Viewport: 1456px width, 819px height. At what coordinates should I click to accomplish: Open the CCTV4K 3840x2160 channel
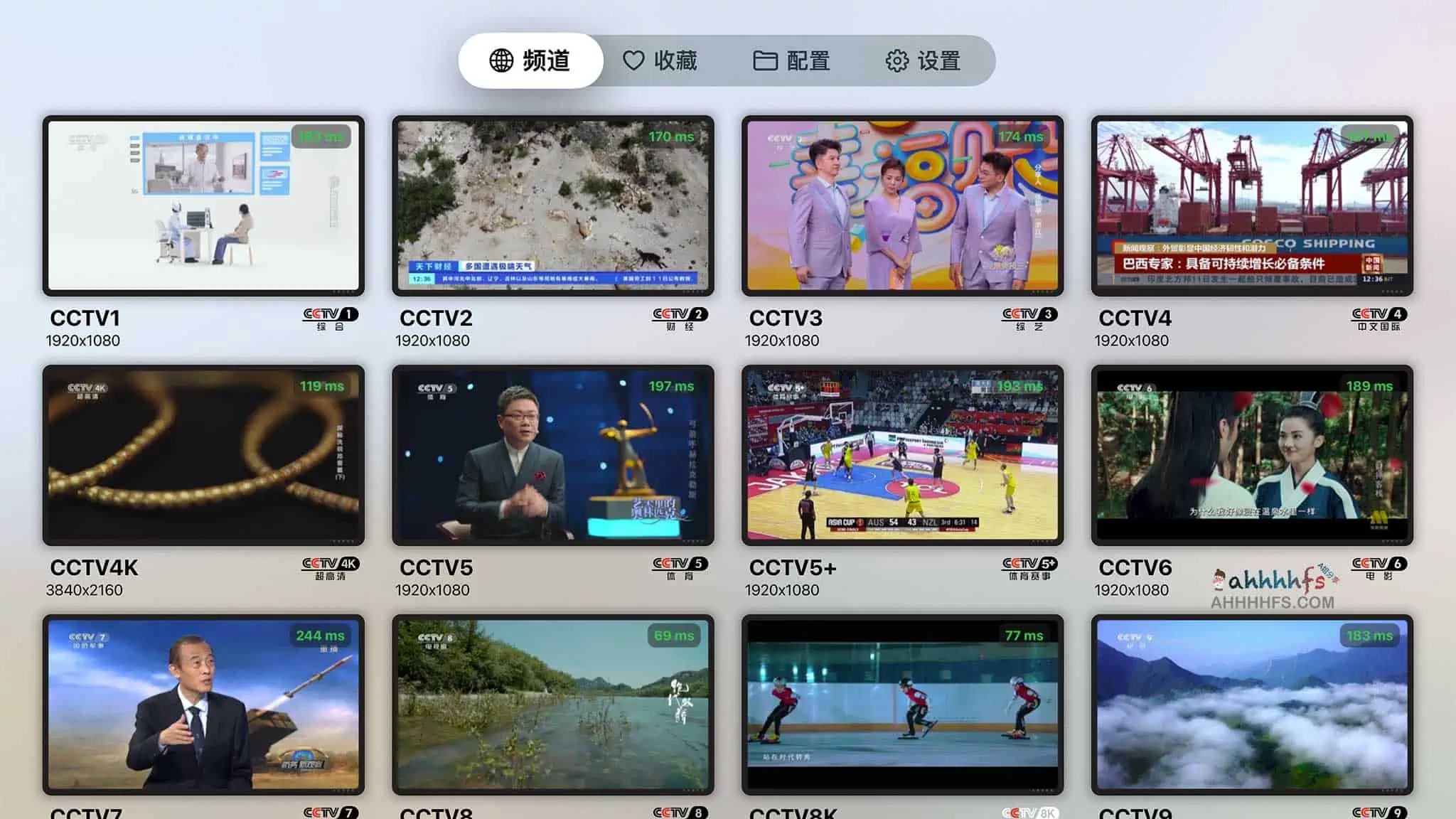tap(203, 456)
